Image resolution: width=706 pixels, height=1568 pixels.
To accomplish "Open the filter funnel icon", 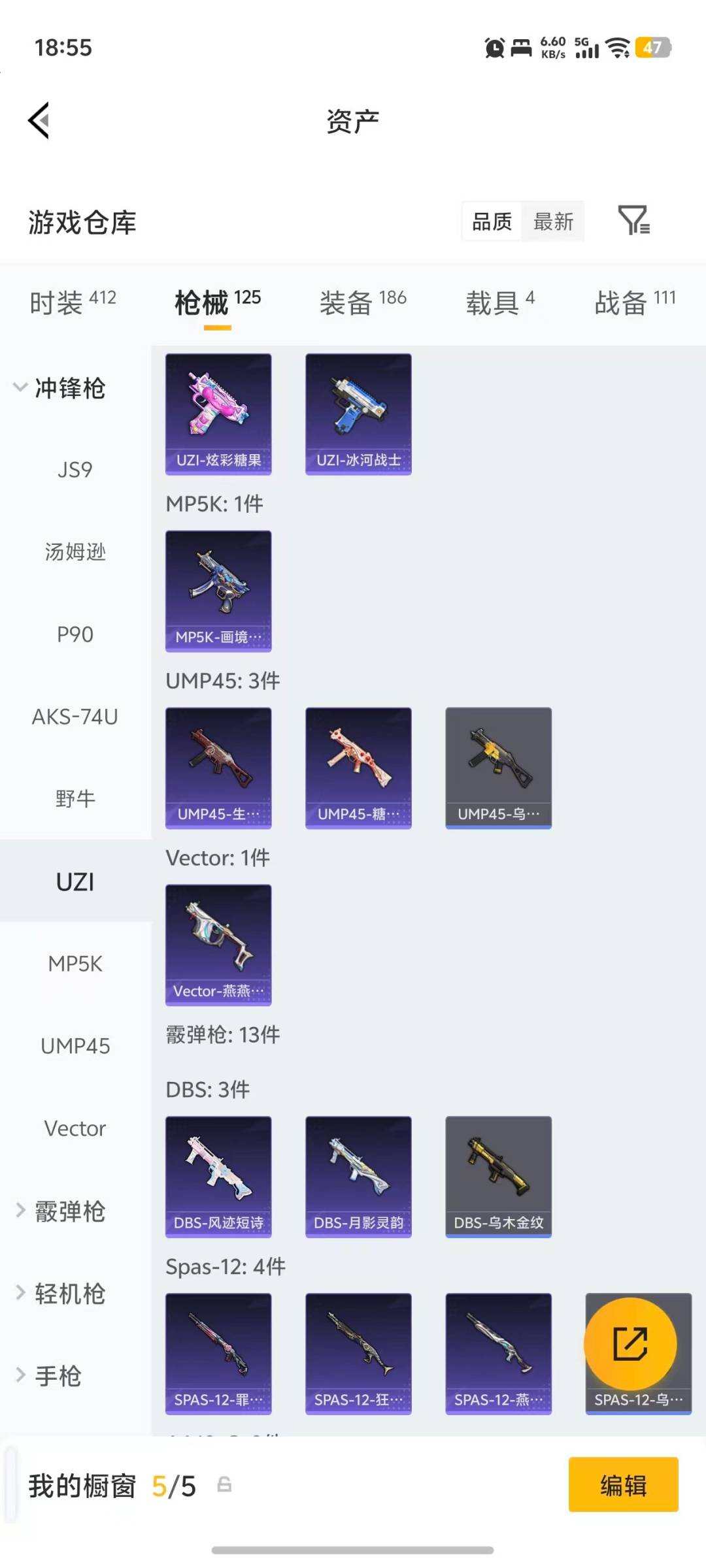I will (635, 221).
